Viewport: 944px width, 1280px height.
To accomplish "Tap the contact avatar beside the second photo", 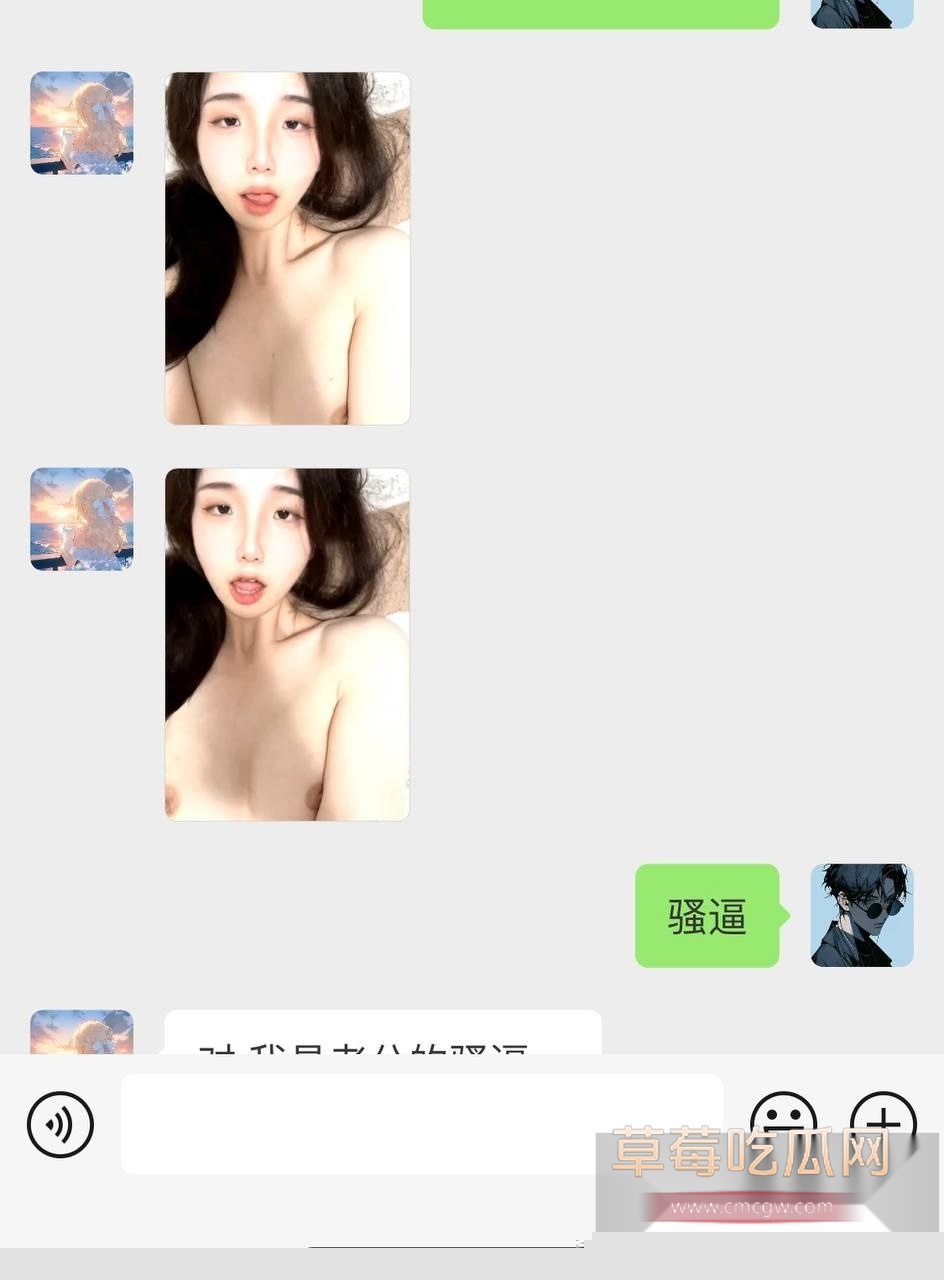I will pyautogui.click(x=81, y=520).
